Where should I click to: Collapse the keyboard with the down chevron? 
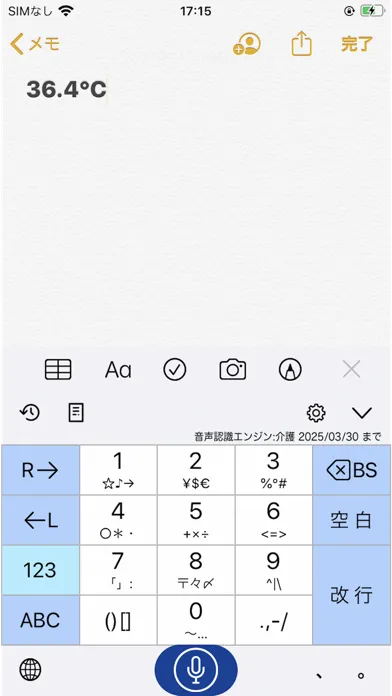[x=362, y=413]
